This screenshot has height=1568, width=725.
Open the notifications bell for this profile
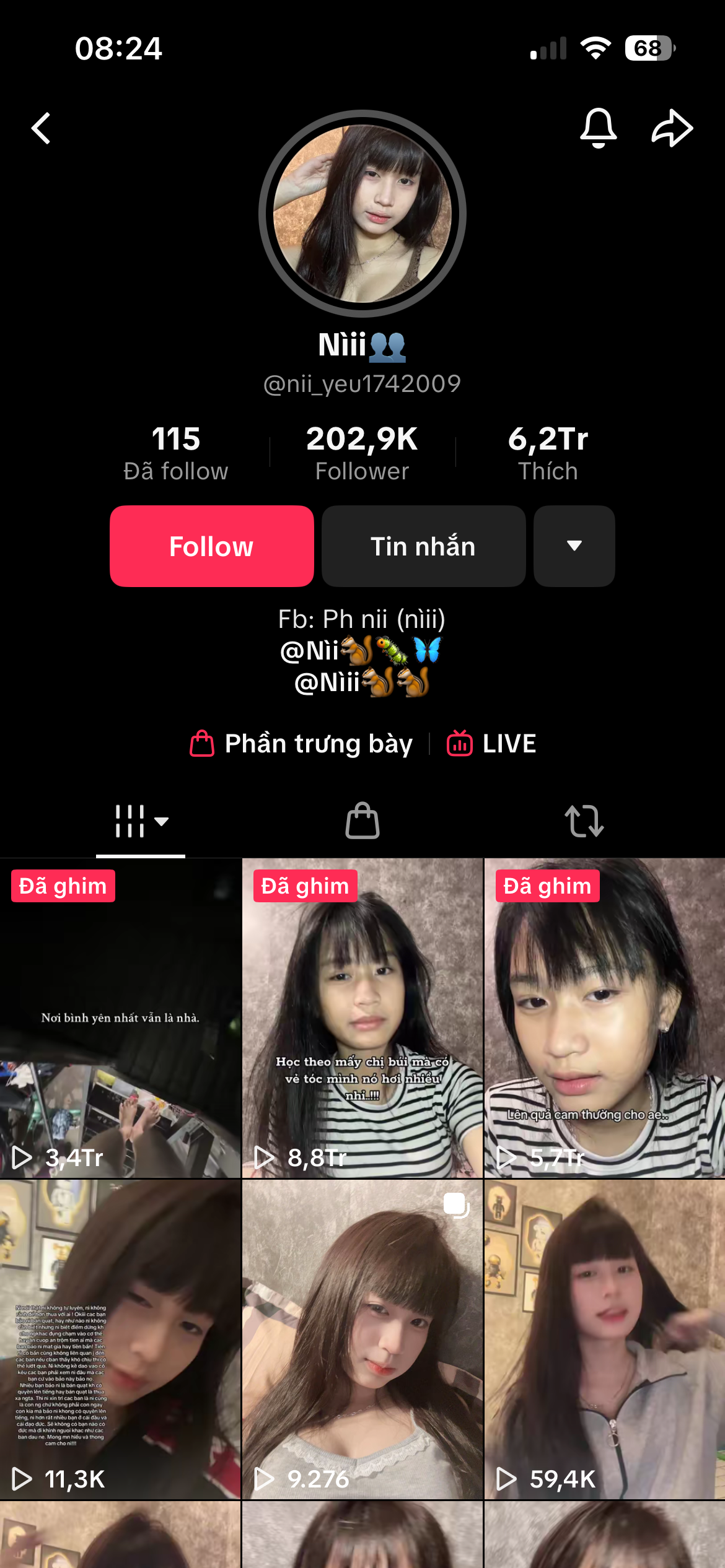pyautogui.click(x=598, y=128)
